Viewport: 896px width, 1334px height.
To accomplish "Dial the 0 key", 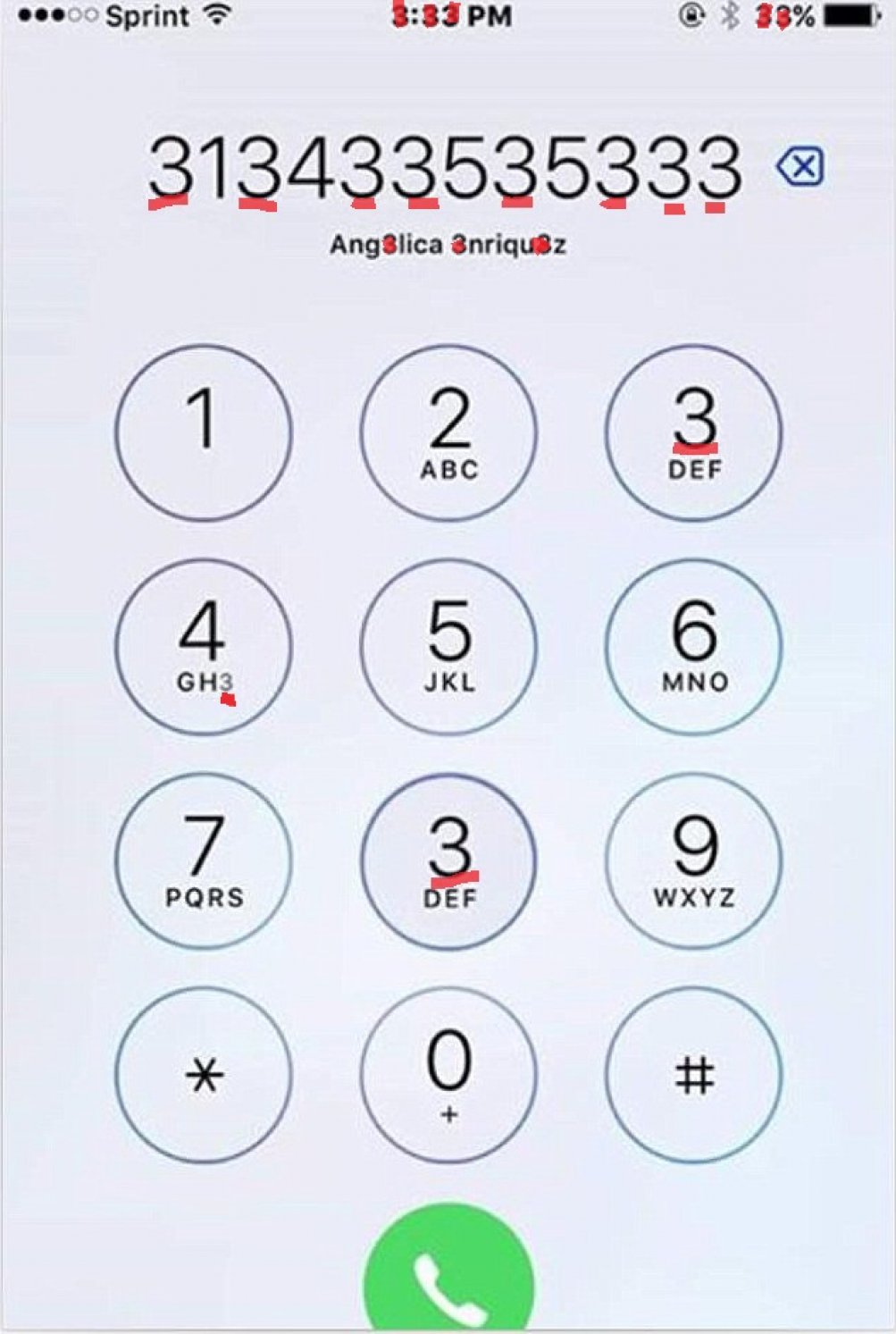I will click(x=448, y=1074).
